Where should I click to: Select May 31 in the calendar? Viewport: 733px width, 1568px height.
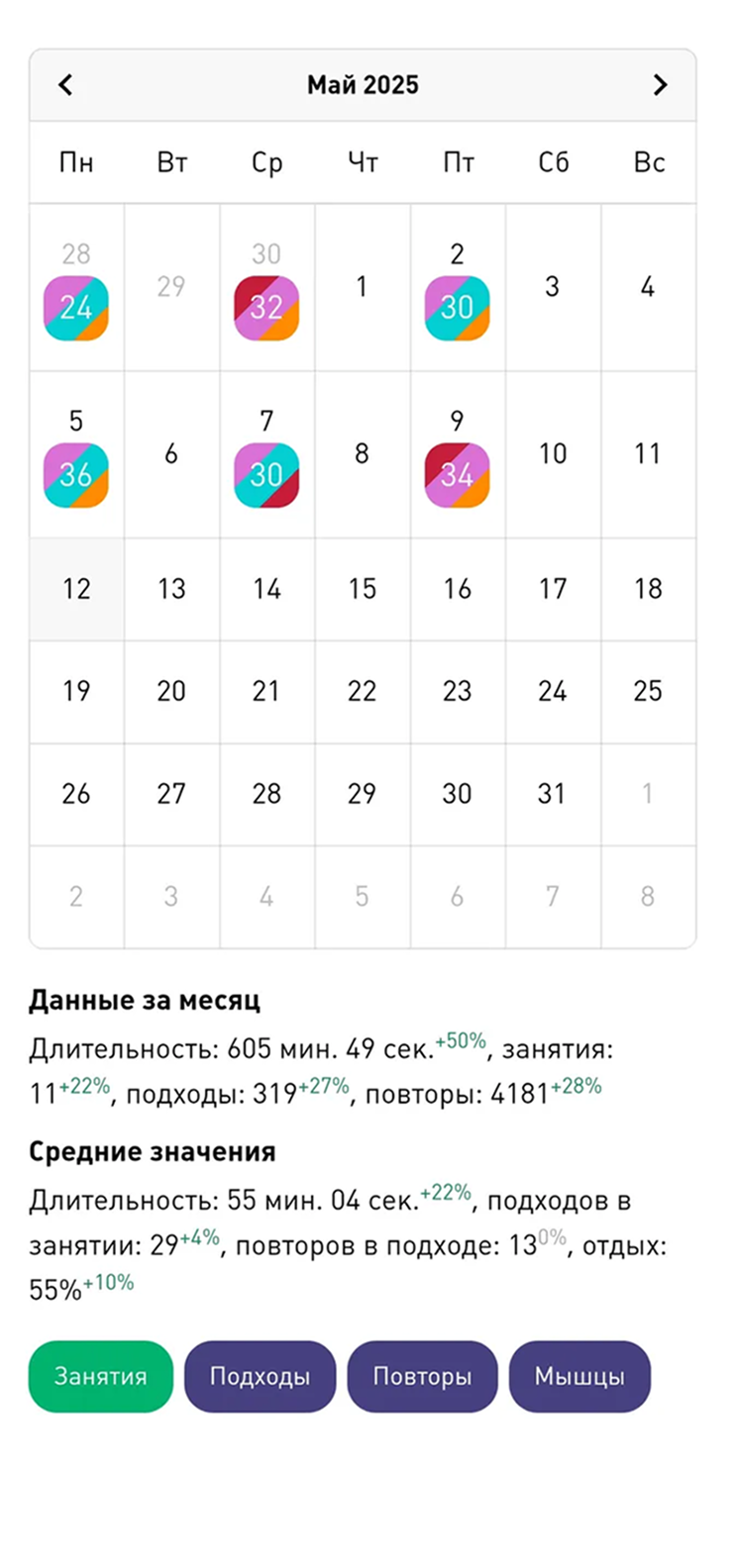coord(552,794)
